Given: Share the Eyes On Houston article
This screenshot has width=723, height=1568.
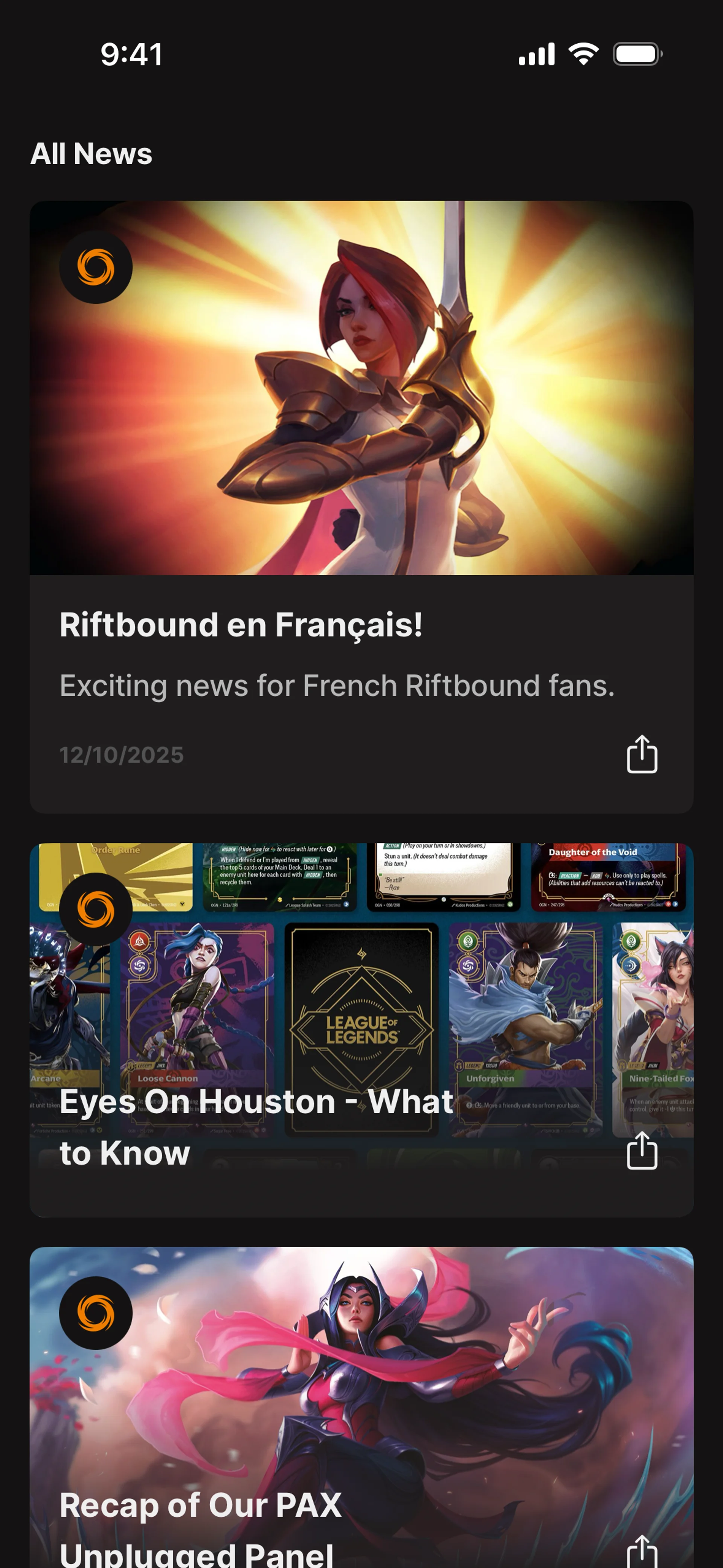Looking at the screenshot, I should (x=641, y=1151).
